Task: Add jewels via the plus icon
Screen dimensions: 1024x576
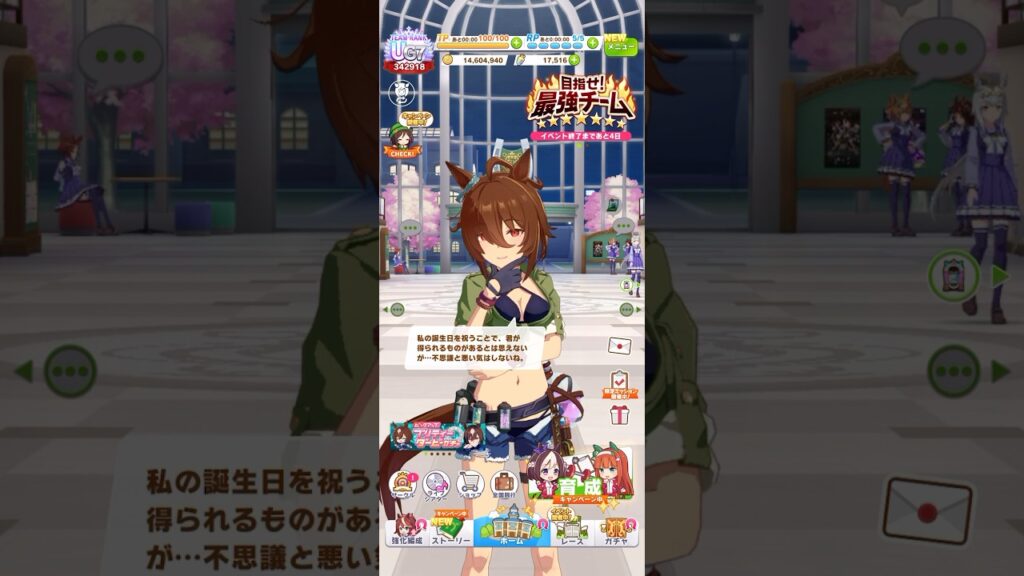Action: point(575,60)
